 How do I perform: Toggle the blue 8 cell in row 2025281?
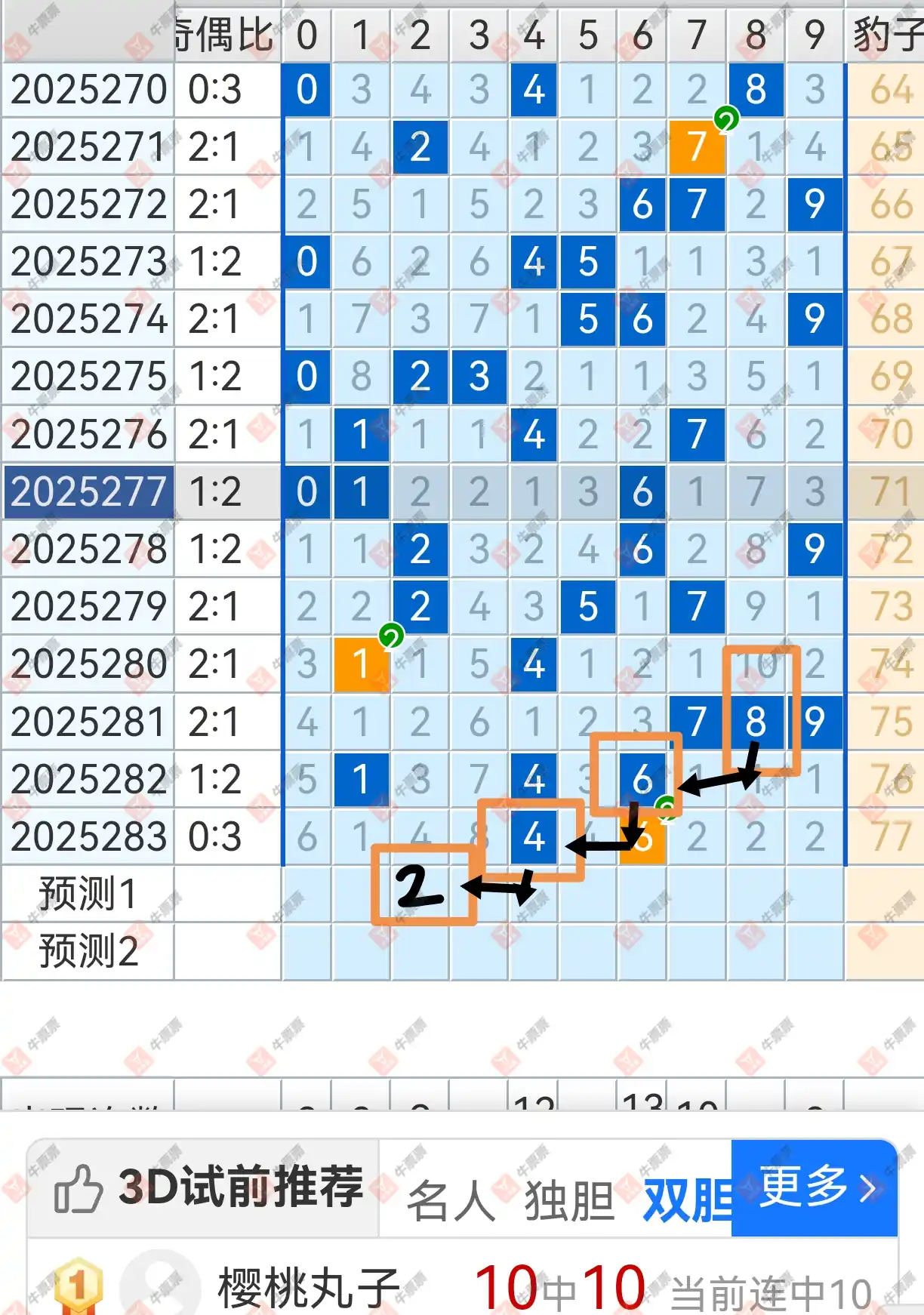(758, 722)
